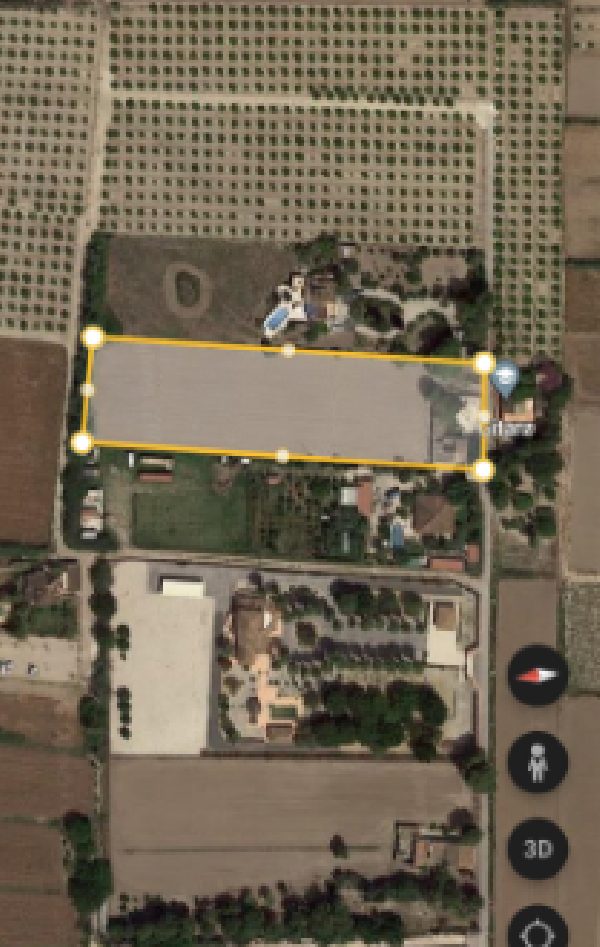Switch the map to 3D view
The height and width of the screenshot is (947, 600).
537,849
